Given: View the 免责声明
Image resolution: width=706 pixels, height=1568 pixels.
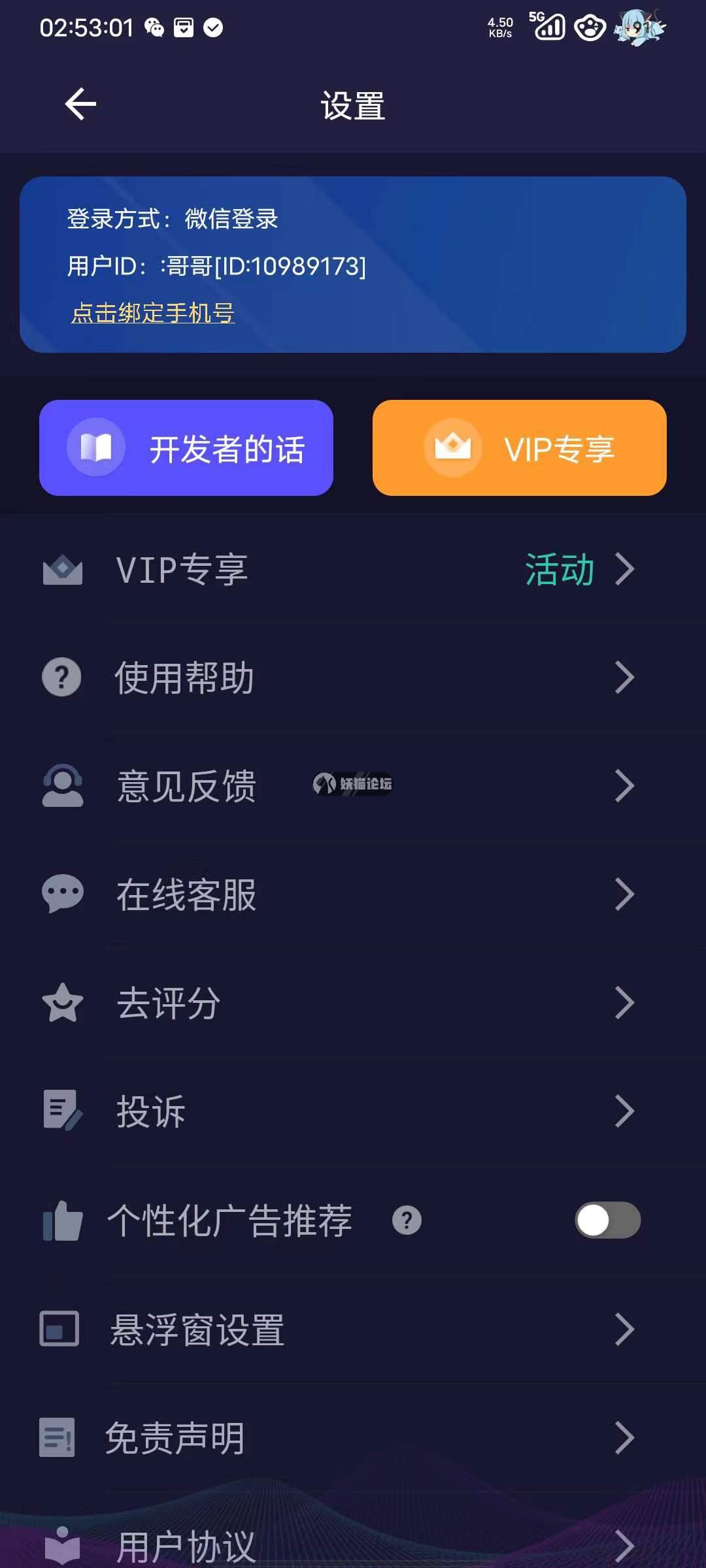Looking at the screenshot, I should coord(353,1438).
